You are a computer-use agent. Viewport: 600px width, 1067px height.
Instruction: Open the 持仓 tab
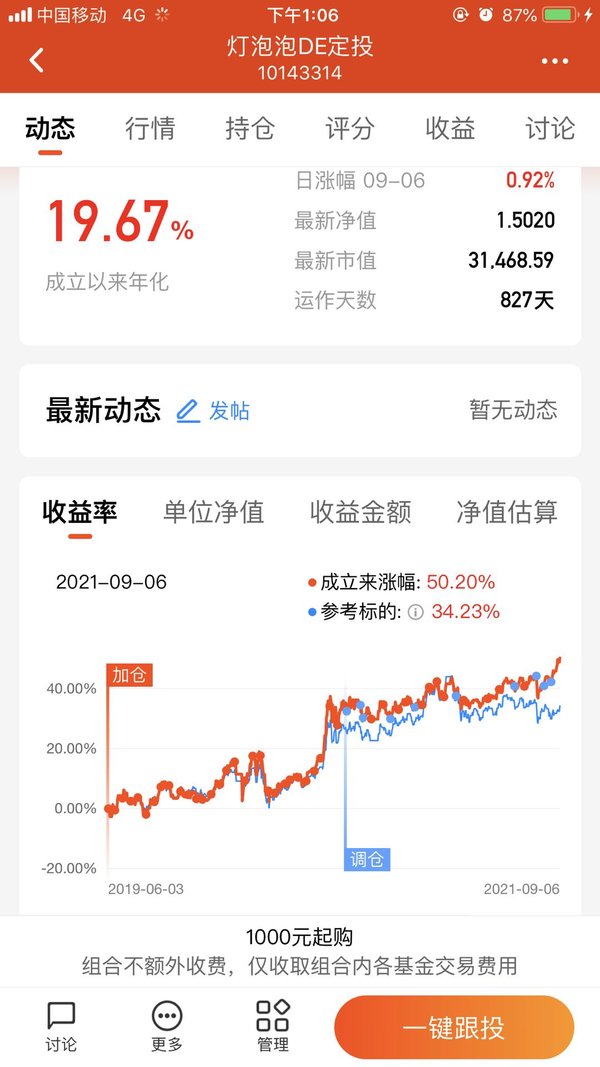point(250,129)
